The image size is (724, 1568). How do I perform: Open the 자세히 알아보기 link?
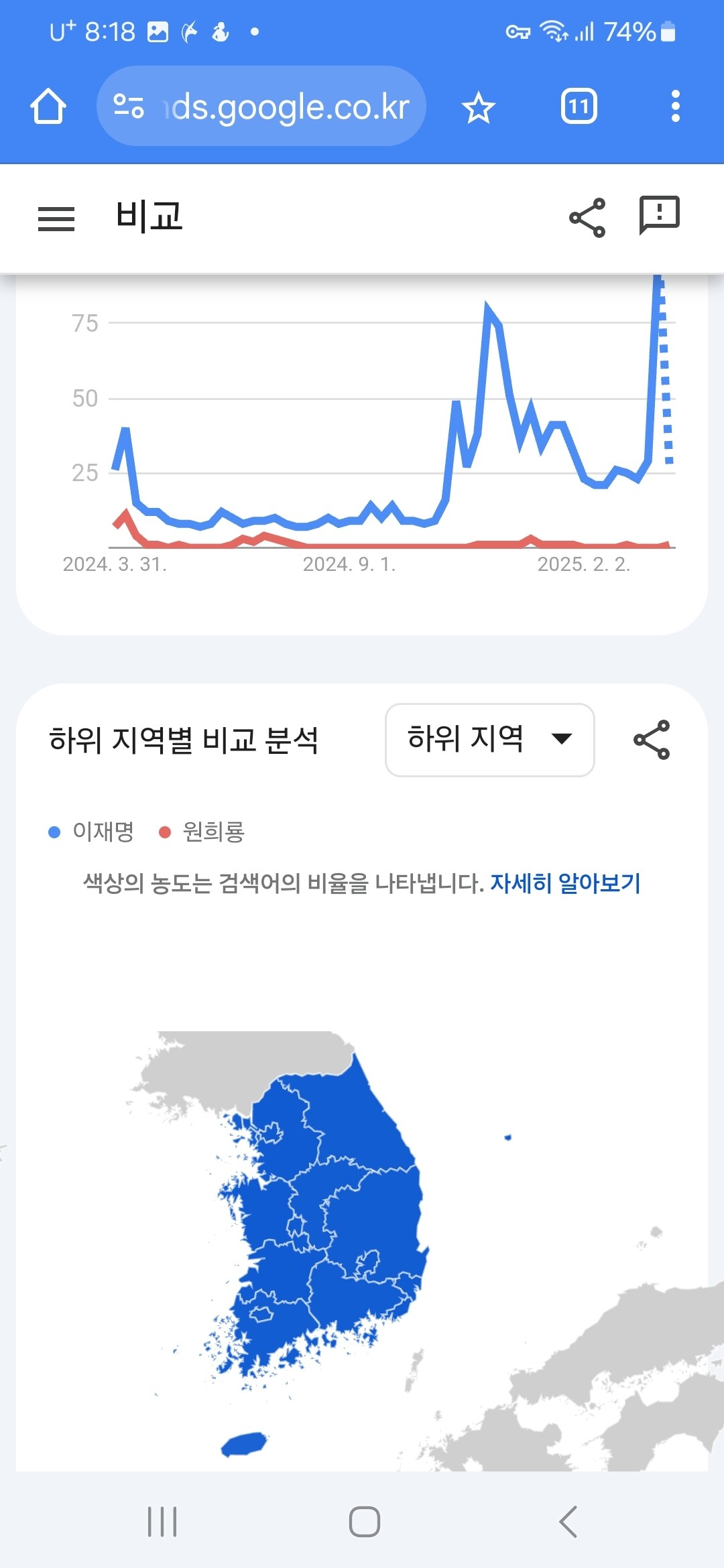[x=565, y=883]
